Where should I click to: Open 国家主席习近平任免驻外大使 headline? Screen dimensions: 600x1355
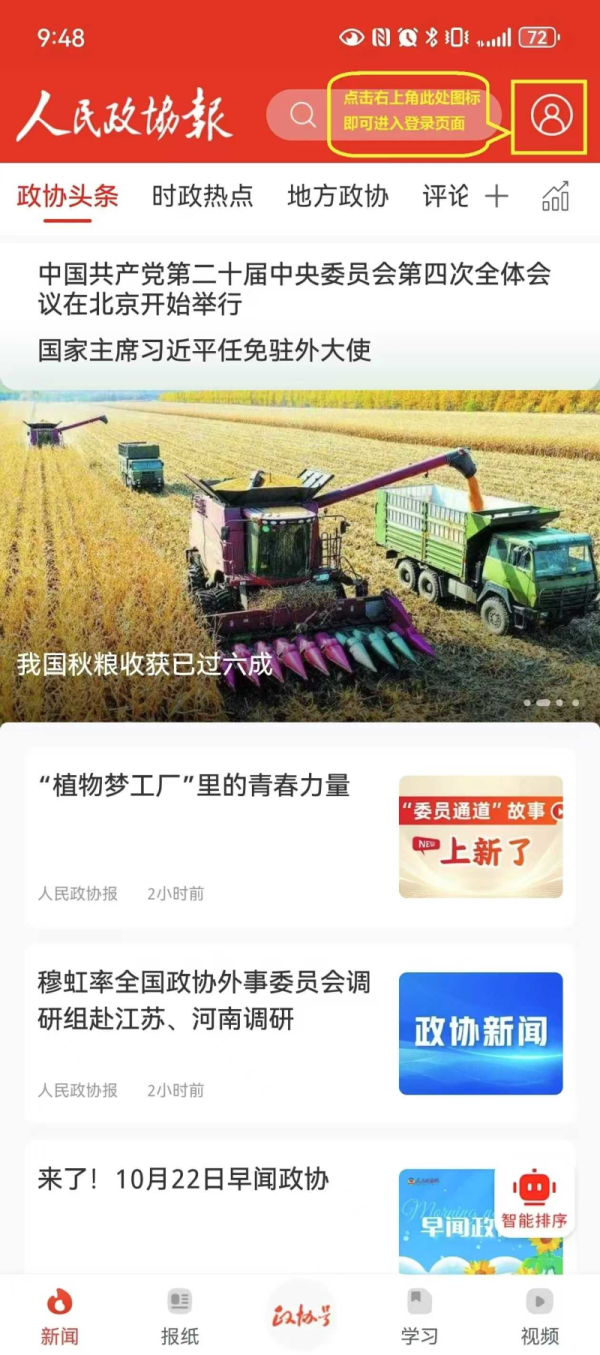(x=205, y=350)
